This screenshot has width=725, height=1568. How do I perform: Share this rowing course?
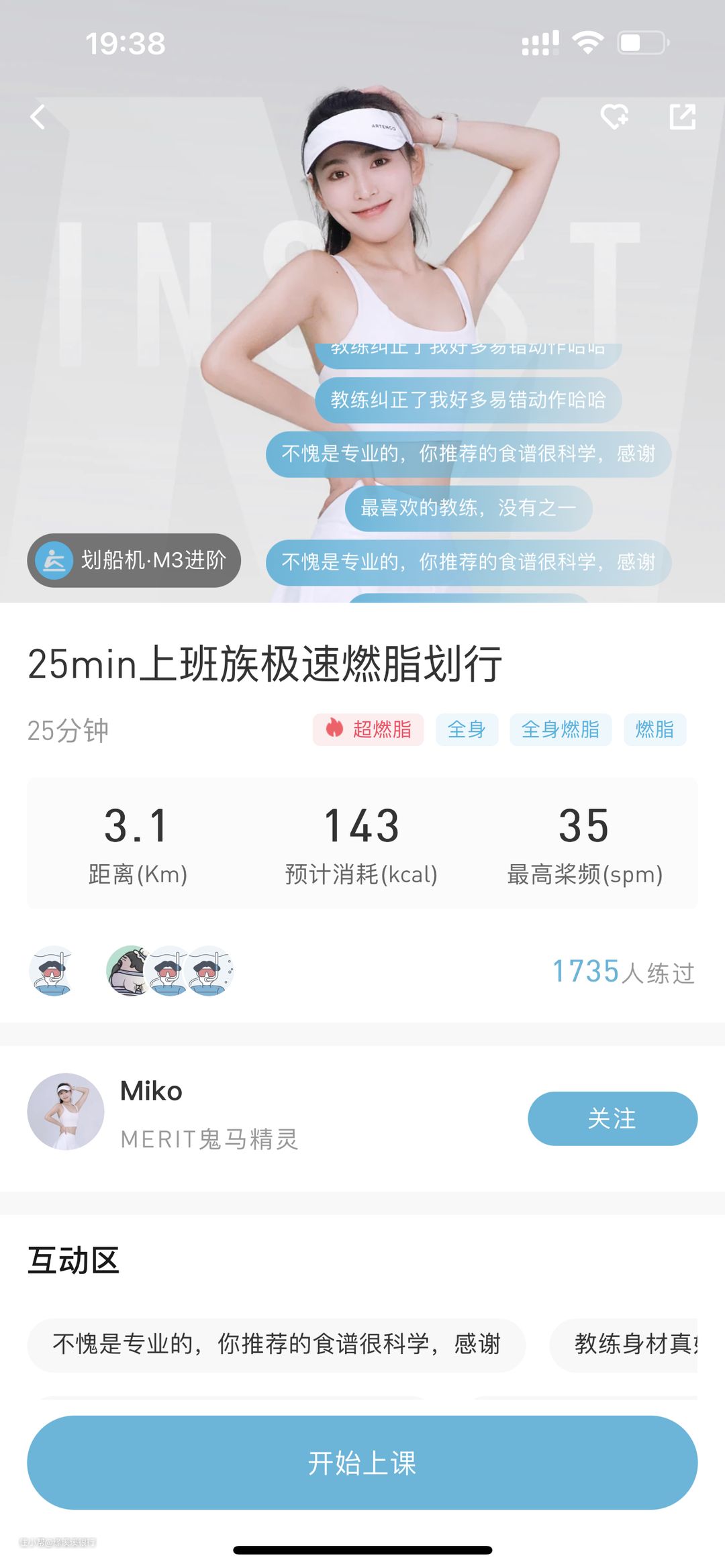(682, 117)
